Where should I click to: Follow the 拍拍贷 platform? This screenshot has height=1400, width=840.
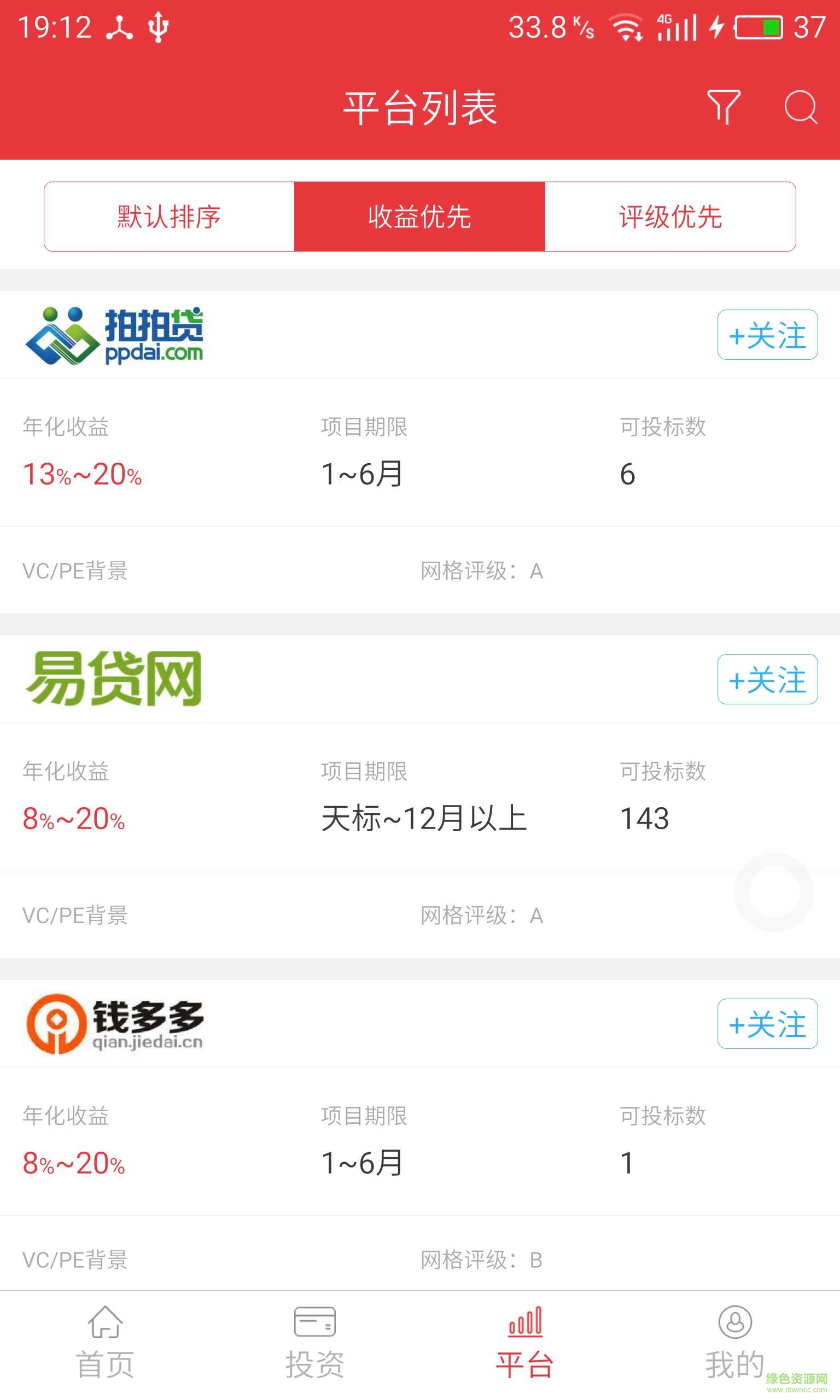[x=767, y=335]
